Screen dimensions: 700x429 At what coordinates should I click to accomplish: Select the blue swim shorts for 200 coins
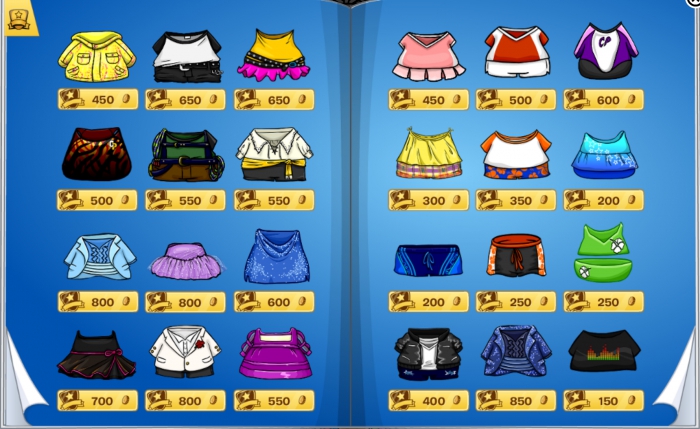[x=428, y=260]
